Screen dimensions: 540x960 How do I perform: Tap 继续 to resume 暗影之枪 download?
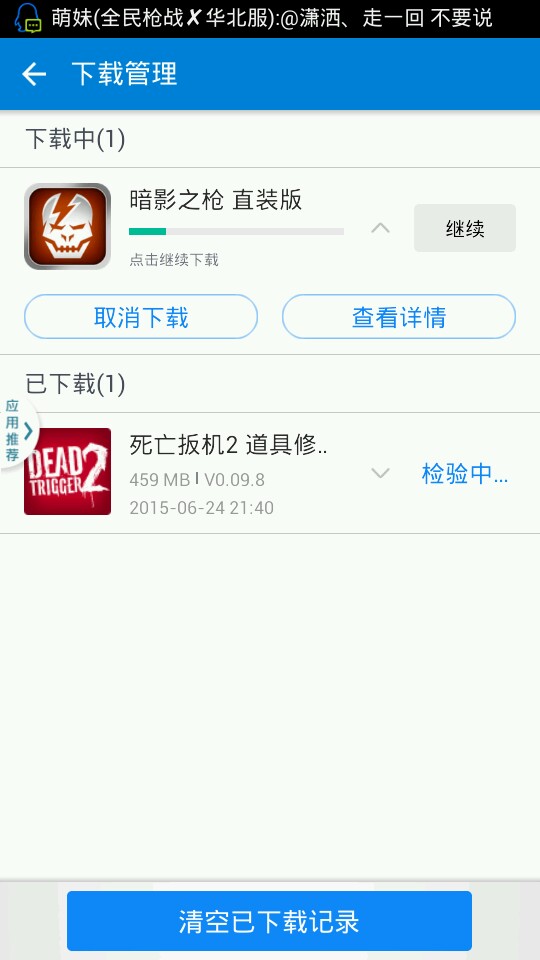(x=465, y=228)
